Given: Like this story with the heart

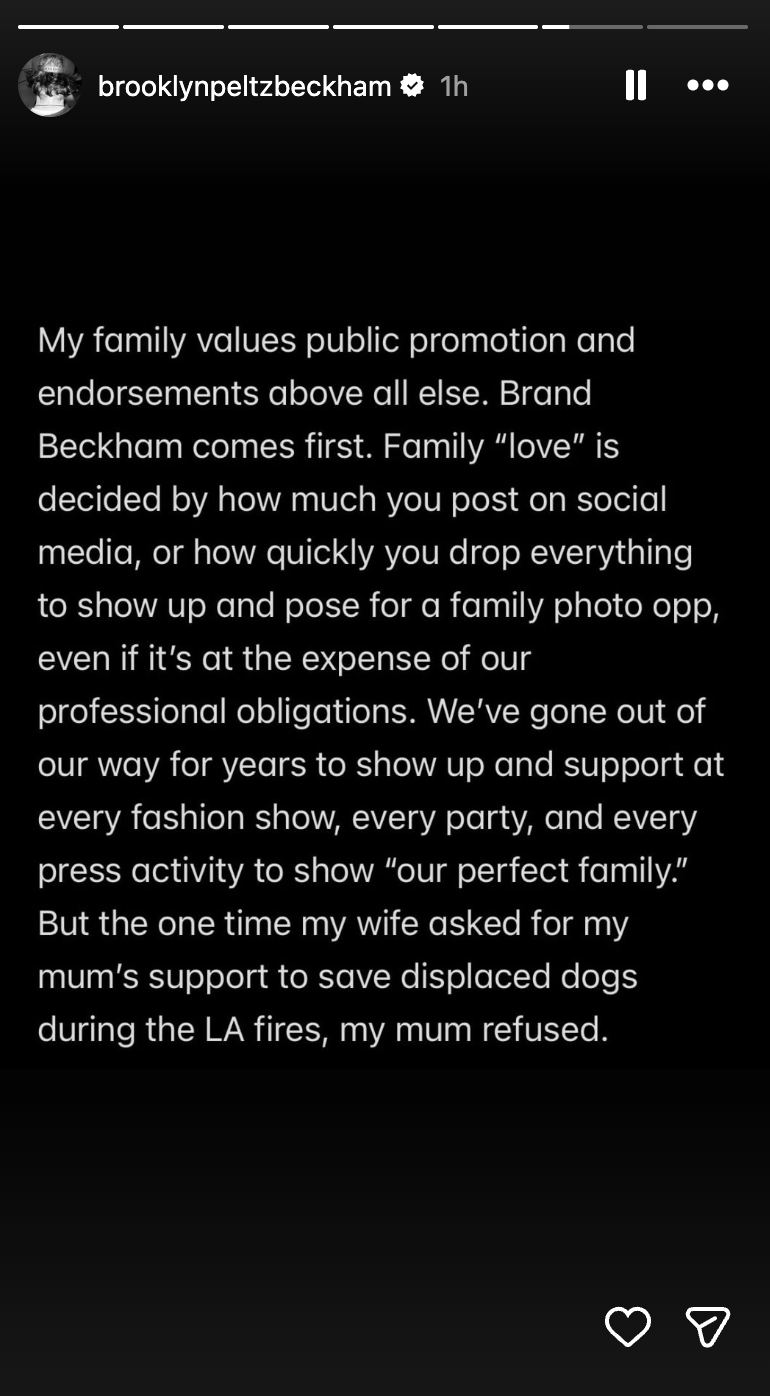Looking at the screenshot, I should click(x=628, y=1327).
